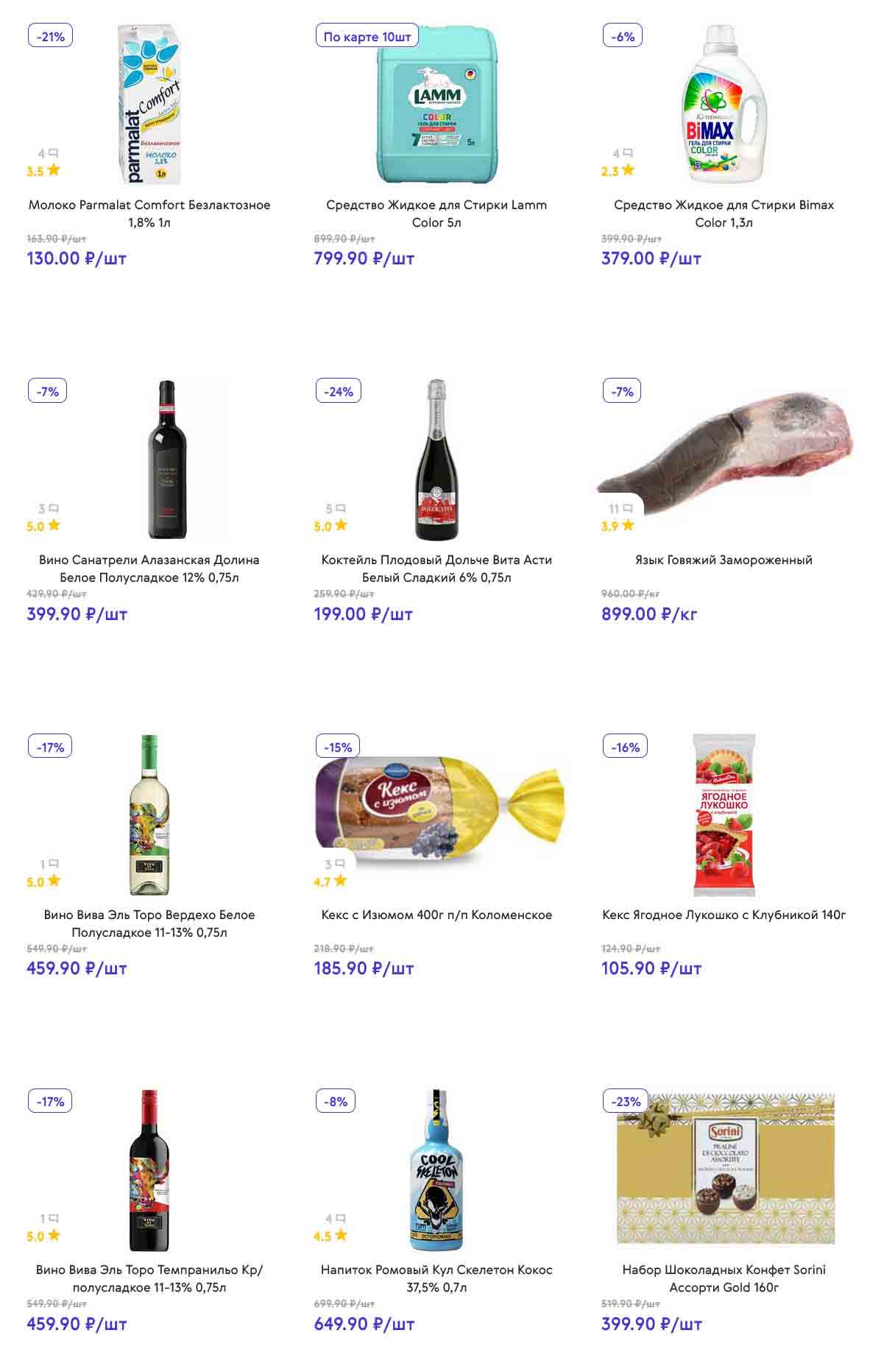Screen dimensions: 884x1372
Task: Open Вино Санатрели Алазанская Долина card
Action: (x=149, y=568)
